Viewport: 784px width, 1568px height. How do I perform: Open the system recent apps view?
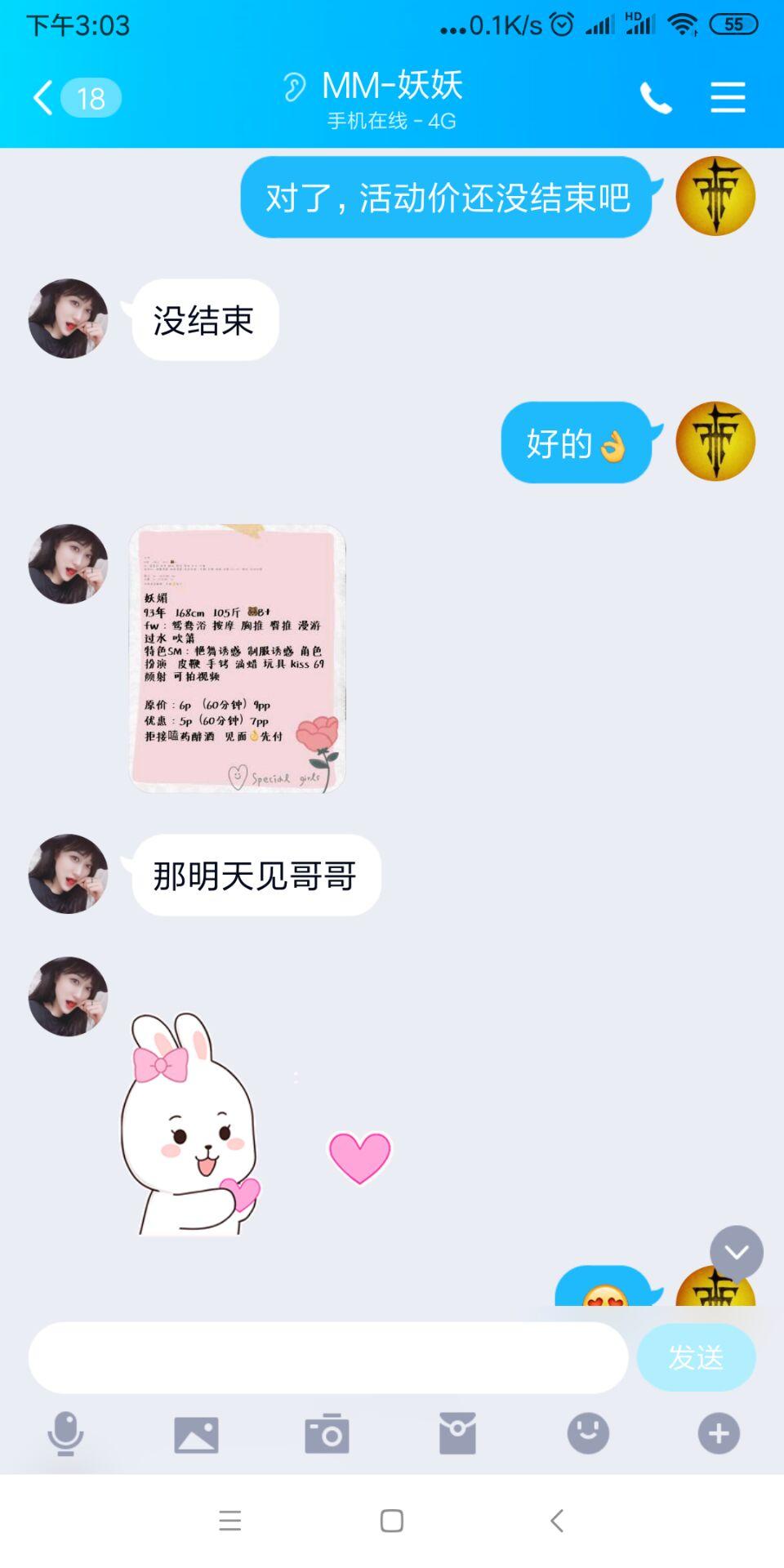tap(230, 1521)
